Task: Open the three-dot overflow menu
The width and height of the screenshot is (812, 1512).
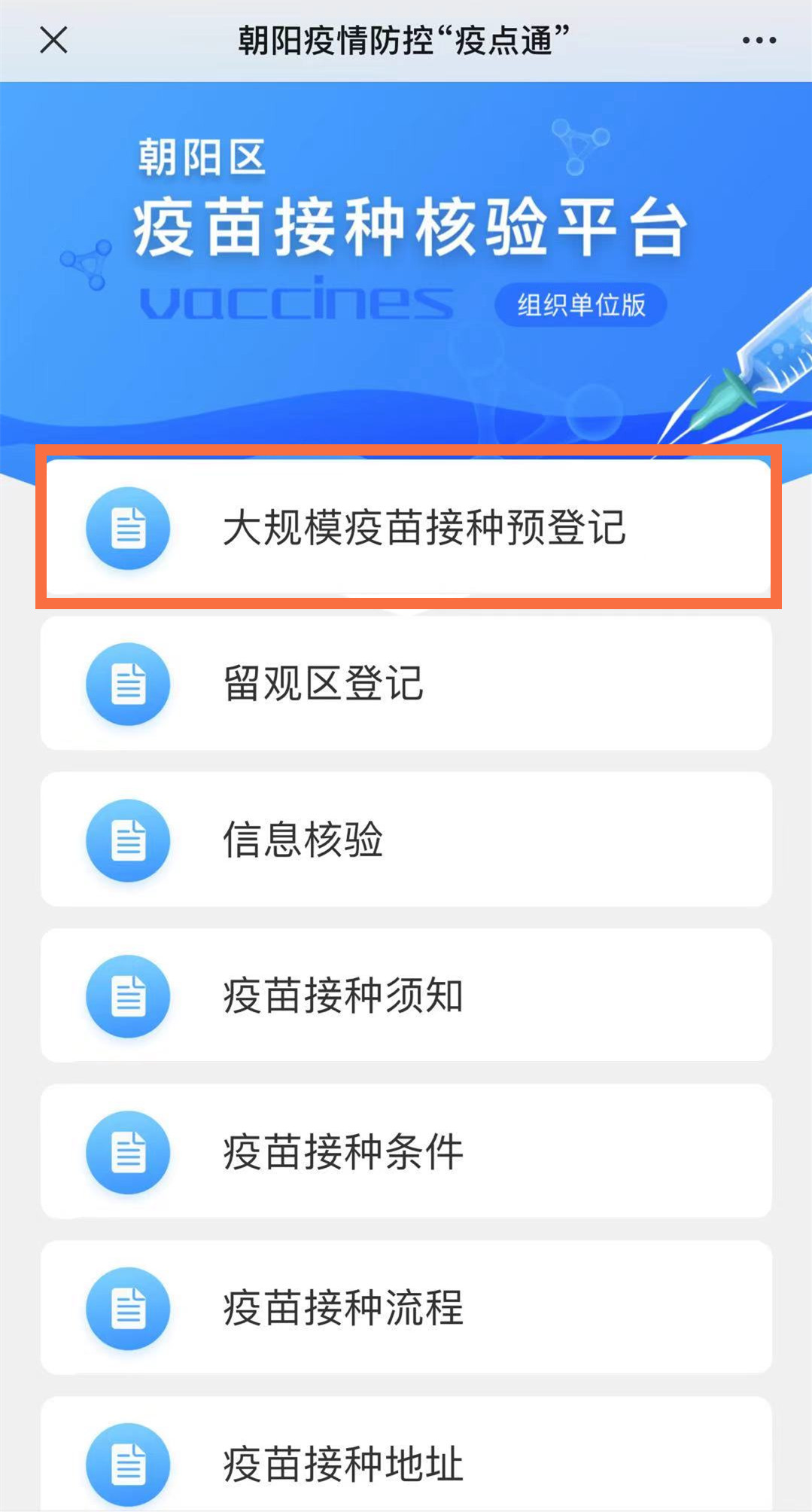Action: point(759,41)
